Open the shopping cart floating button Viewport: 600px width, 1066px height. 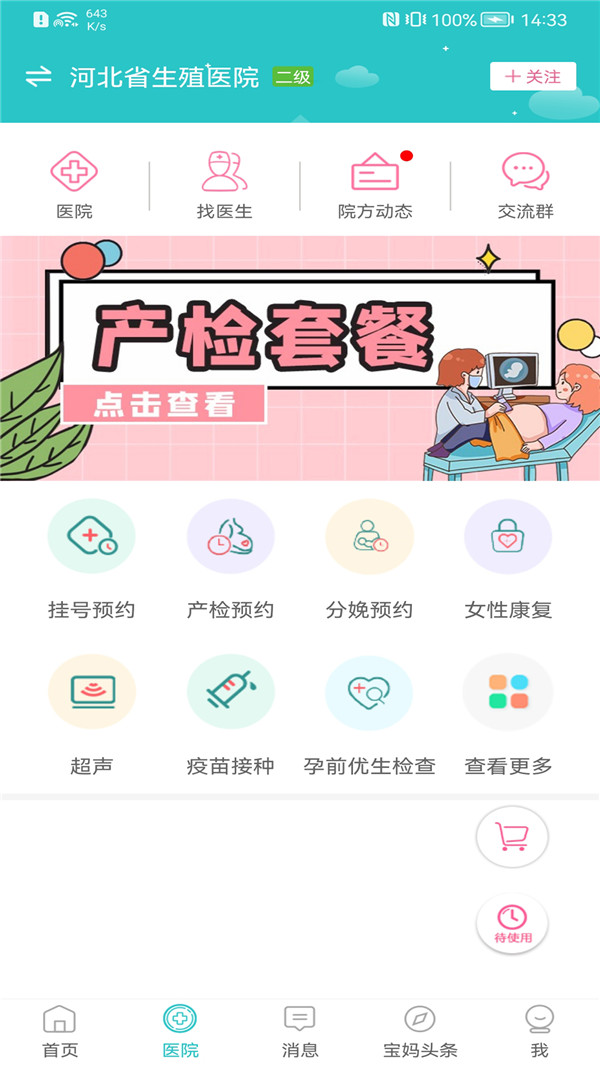512,838
